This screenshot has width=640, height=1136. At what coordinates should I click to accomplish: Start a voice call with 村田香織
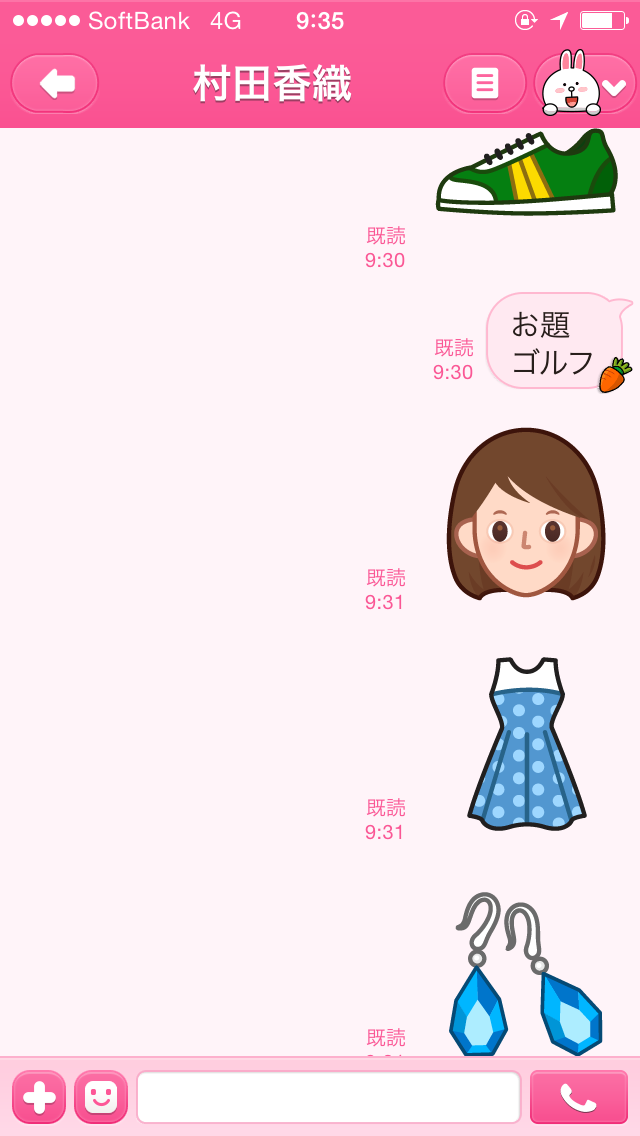tap(578, 1097)
